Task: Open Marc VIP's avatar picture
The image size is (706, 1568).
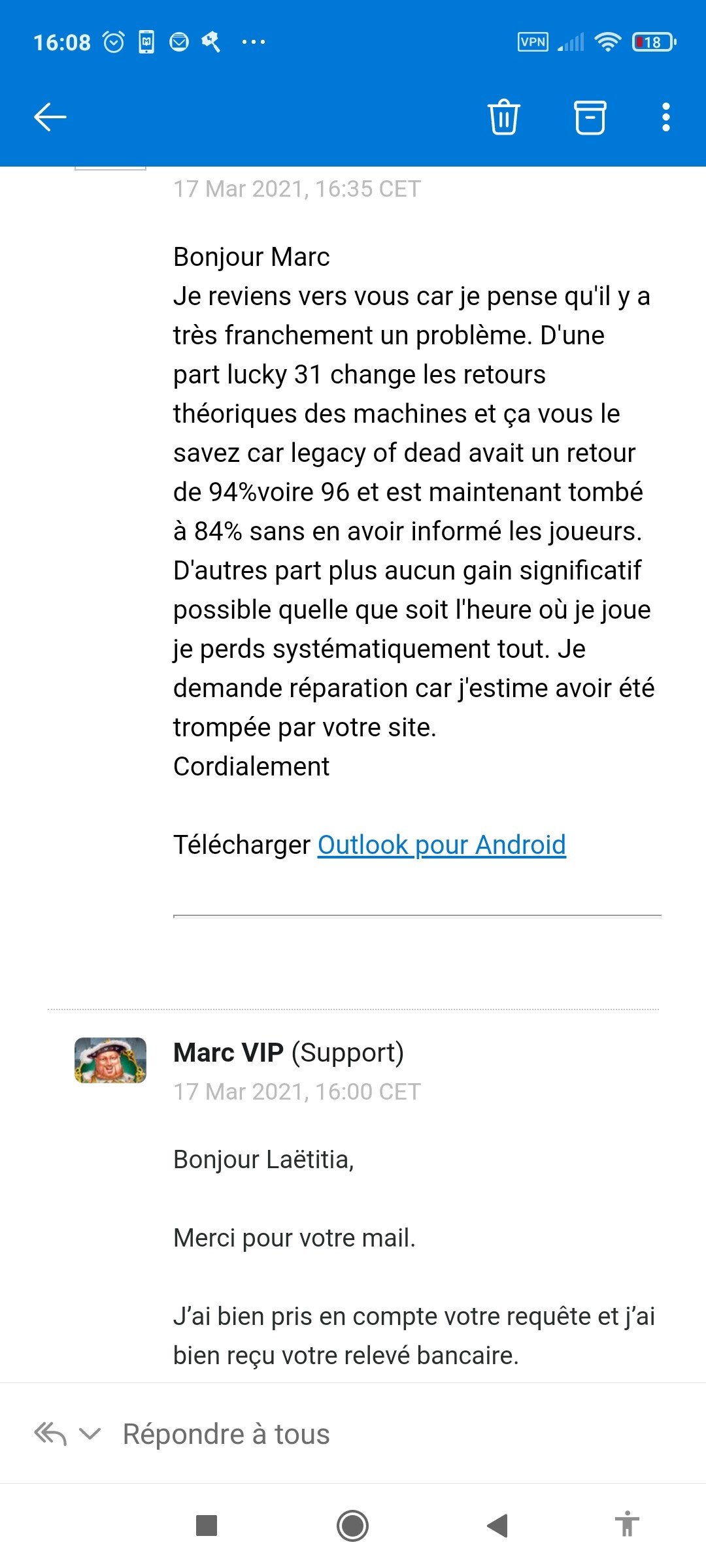Action: (x=110, y=1060)
